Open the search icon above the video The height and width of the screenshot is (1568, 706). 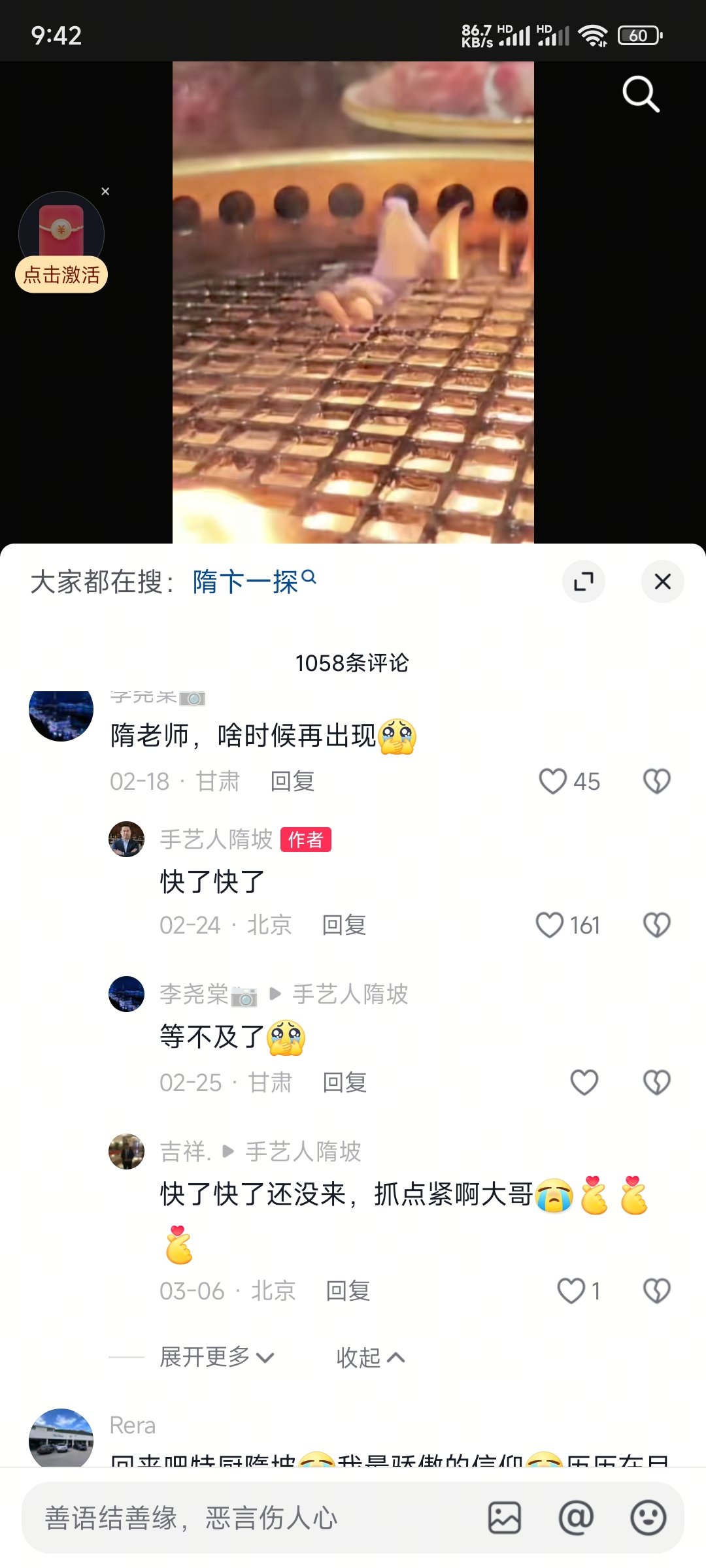(641, 95)
